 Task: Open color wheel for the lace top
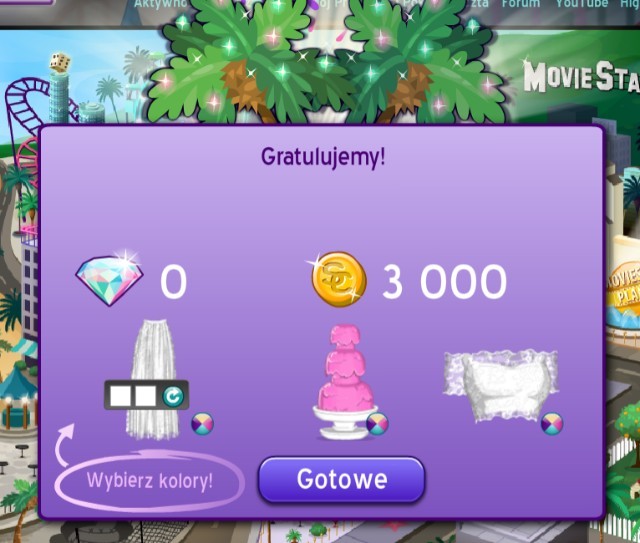[x=551, y=424]
